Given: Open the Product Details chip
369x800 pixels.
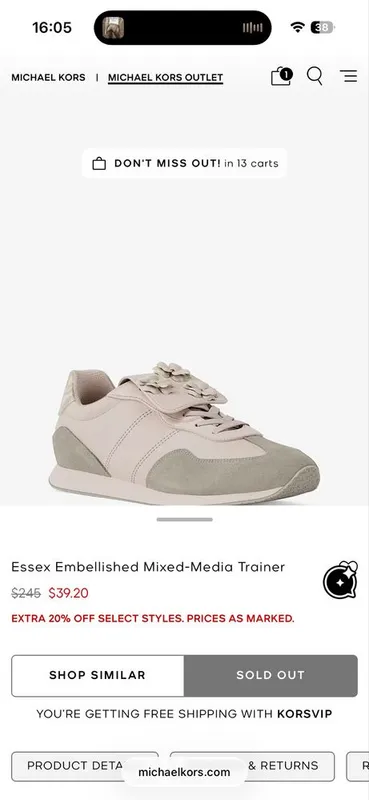Looking at the screenshot, I should click(x=85, y=766).
